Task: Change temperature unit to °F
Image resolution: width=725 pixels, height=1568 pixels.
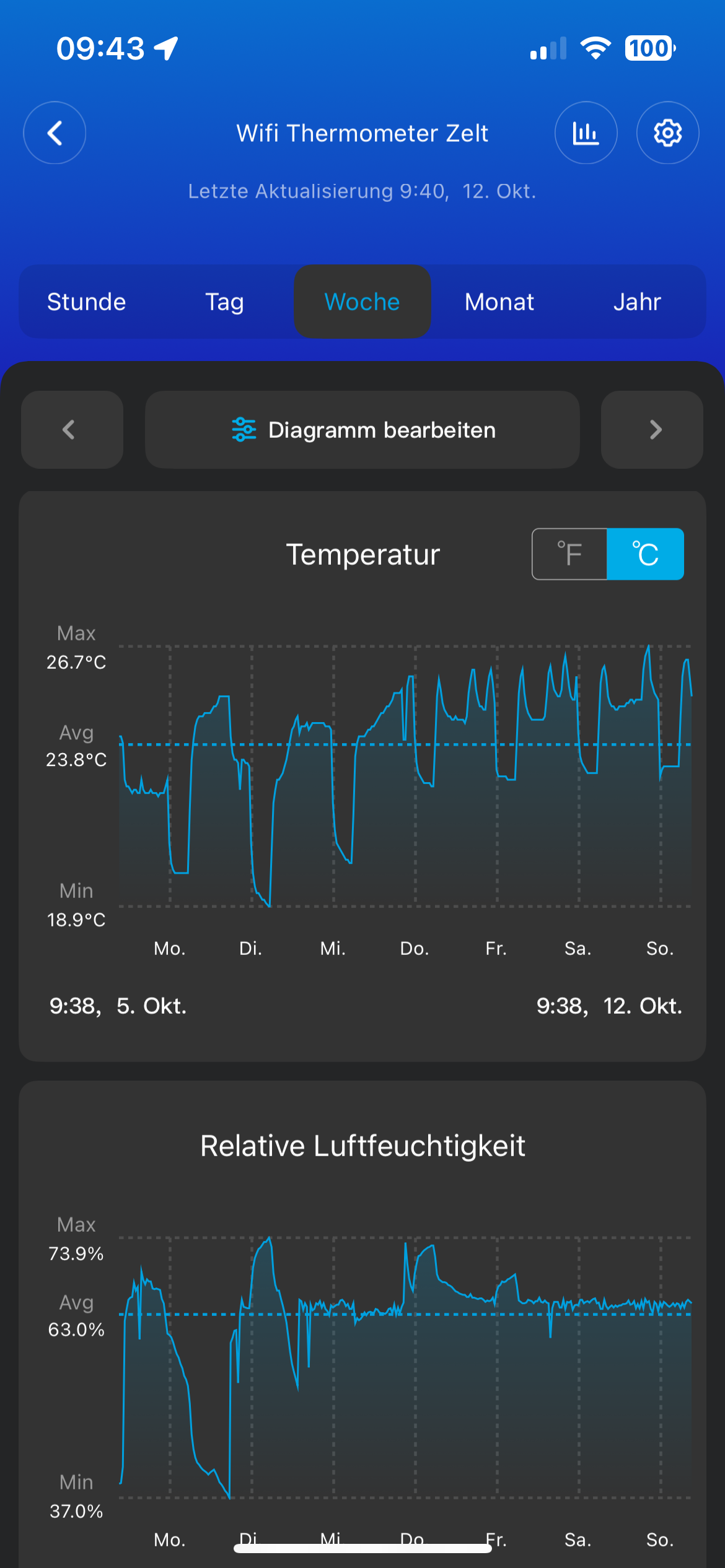Action: pos(569,554)
